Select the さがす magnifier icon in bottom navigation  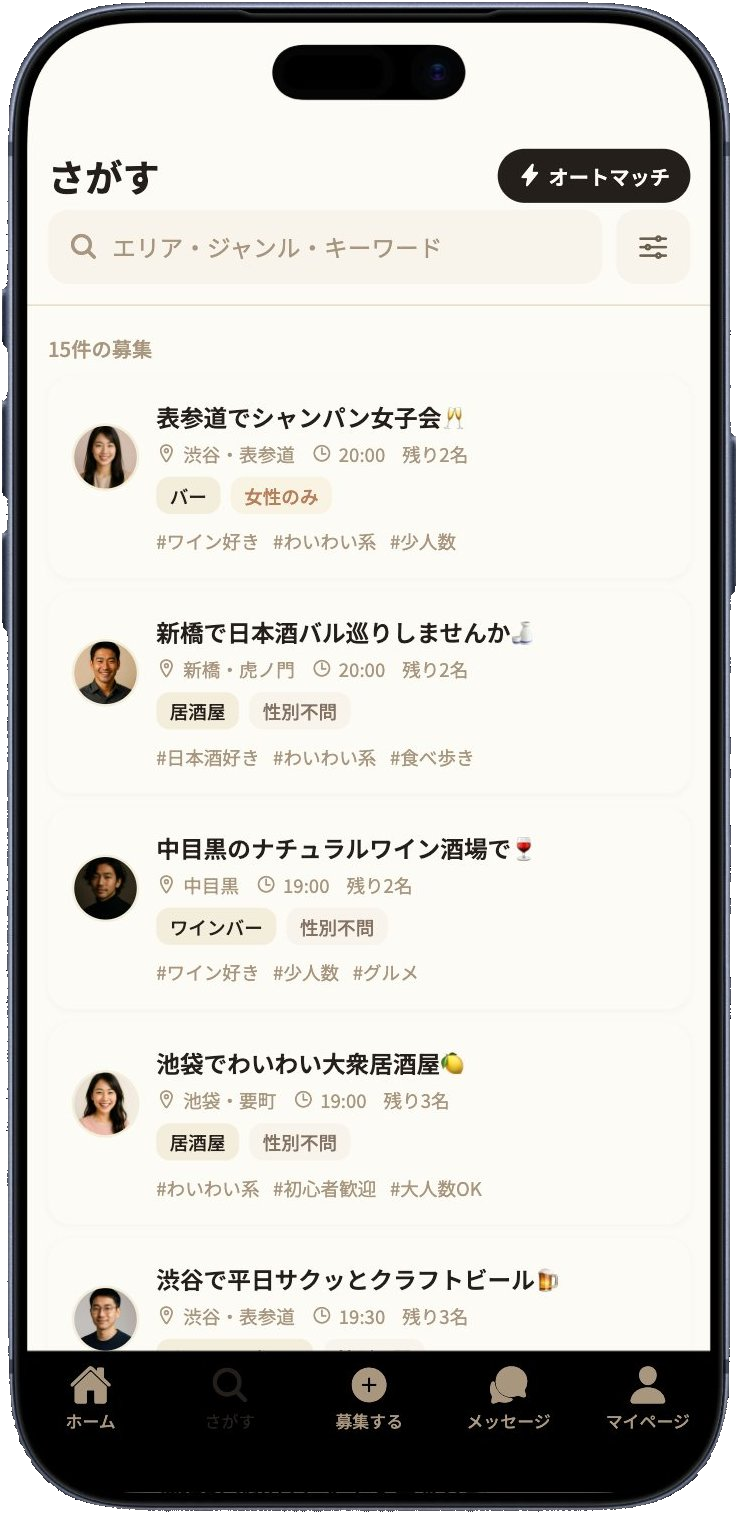point(229,1386)
